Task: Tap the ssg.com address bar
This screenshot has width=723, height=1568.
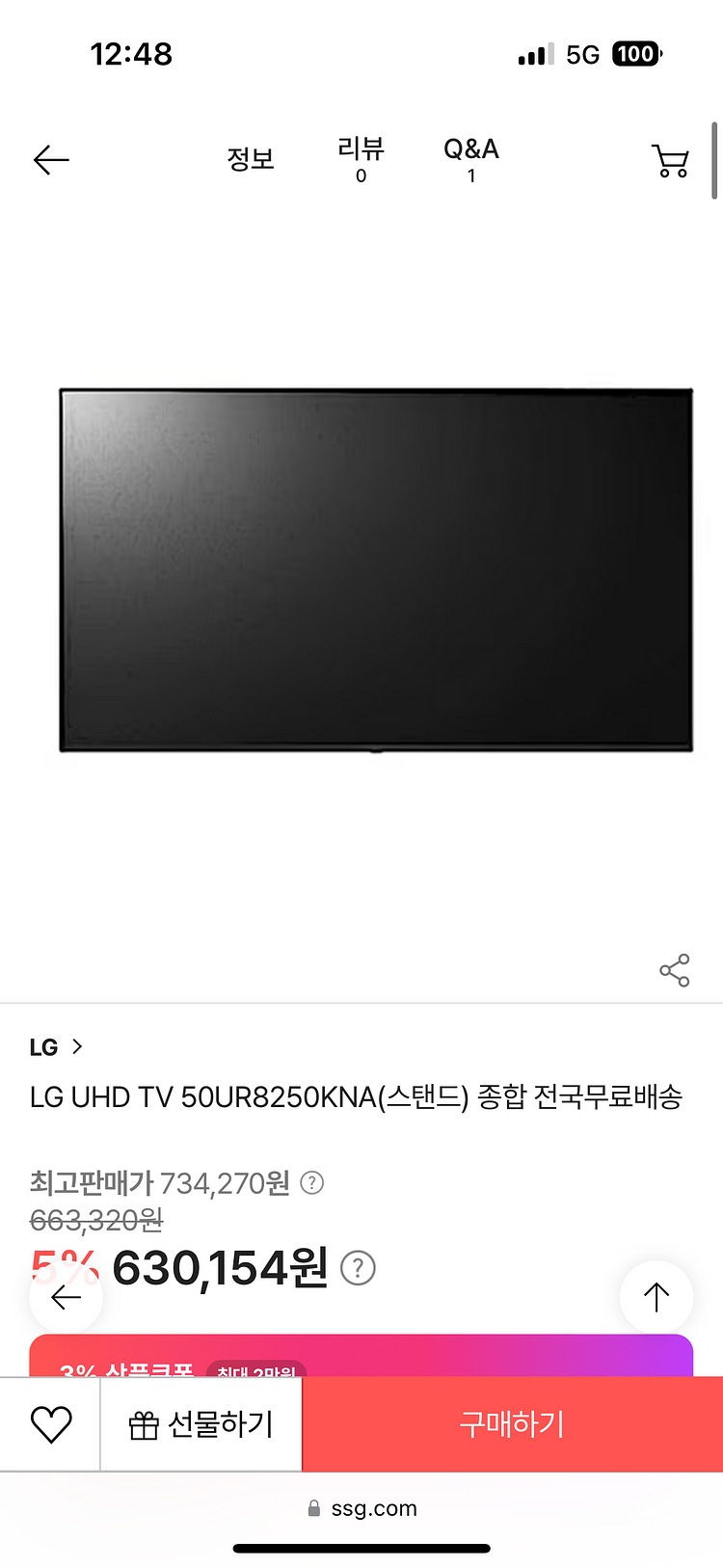Action: (x=361, y=1508)
